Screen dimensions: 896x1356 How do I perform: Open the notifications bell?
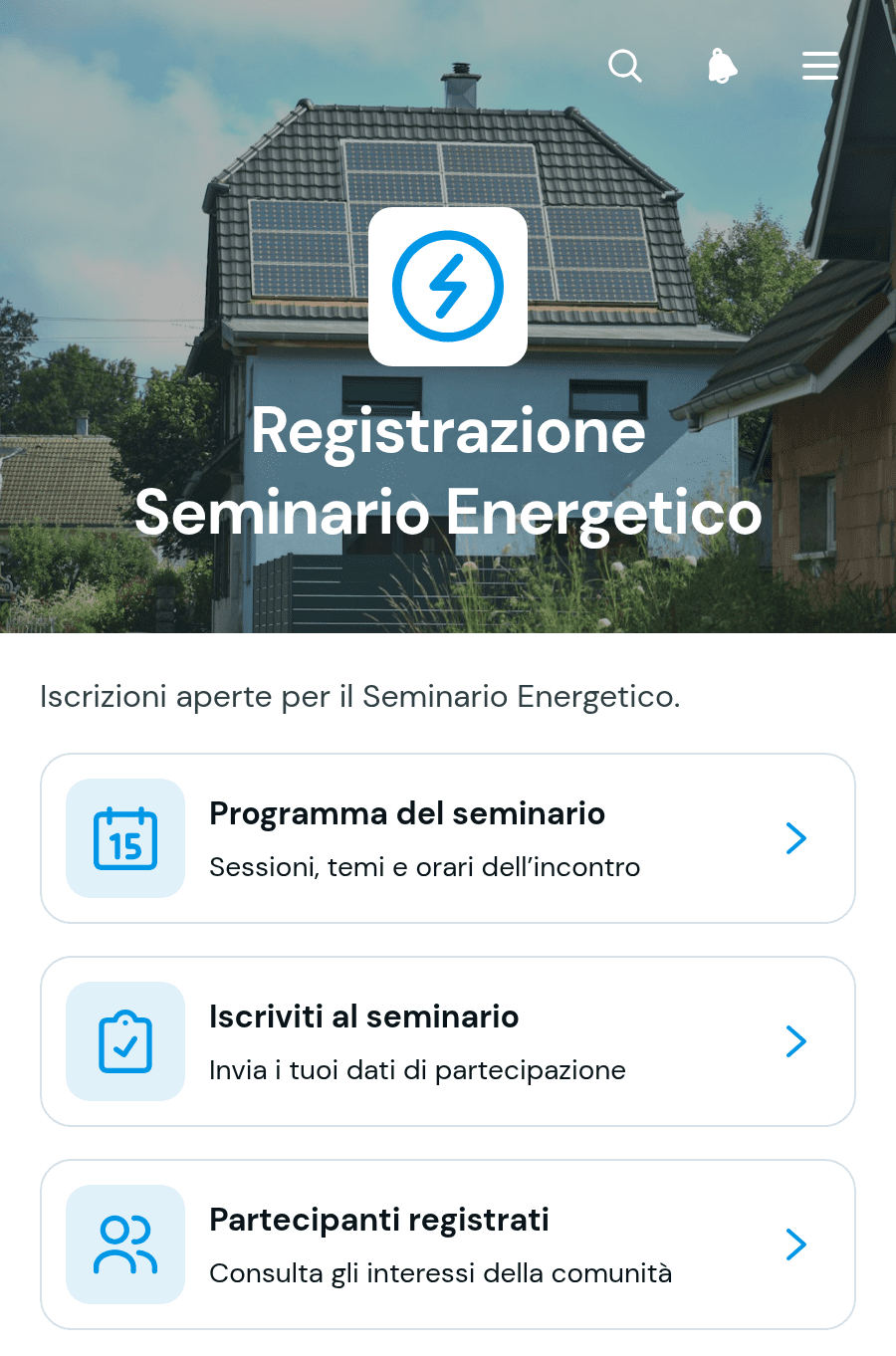[723, 66]
